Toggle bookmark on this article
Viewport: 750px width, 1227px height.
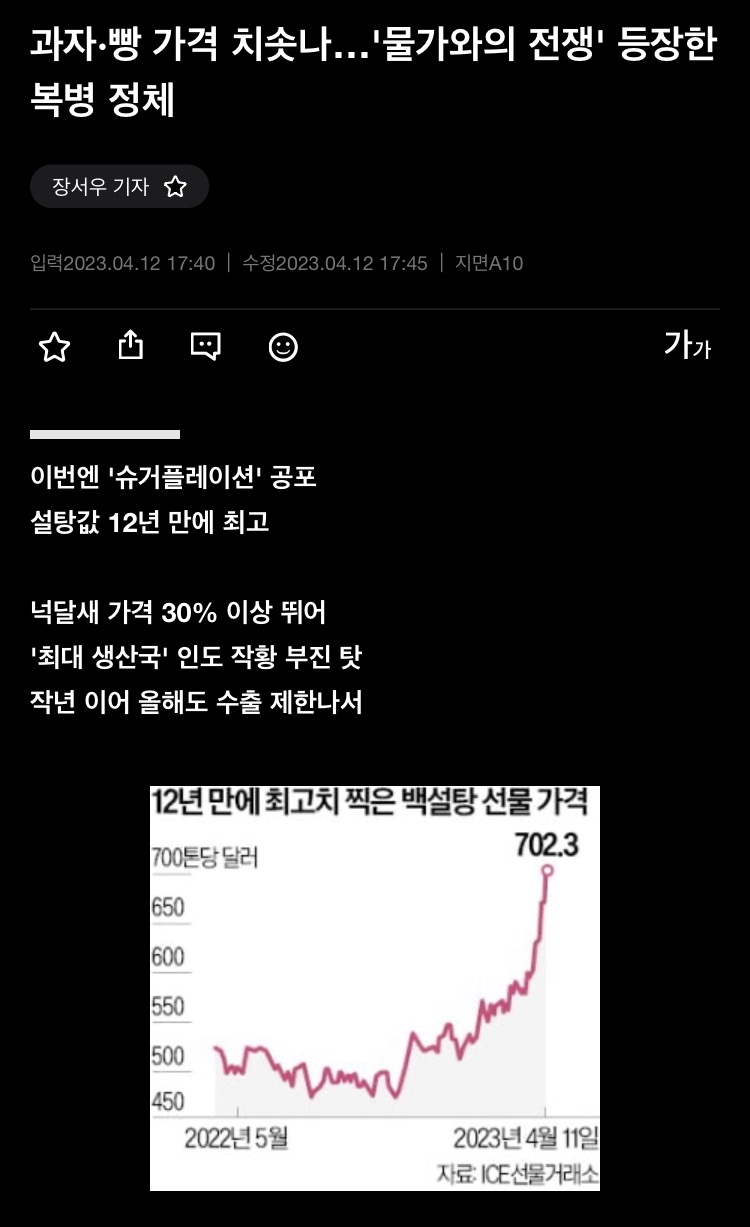tap(55, 347)
